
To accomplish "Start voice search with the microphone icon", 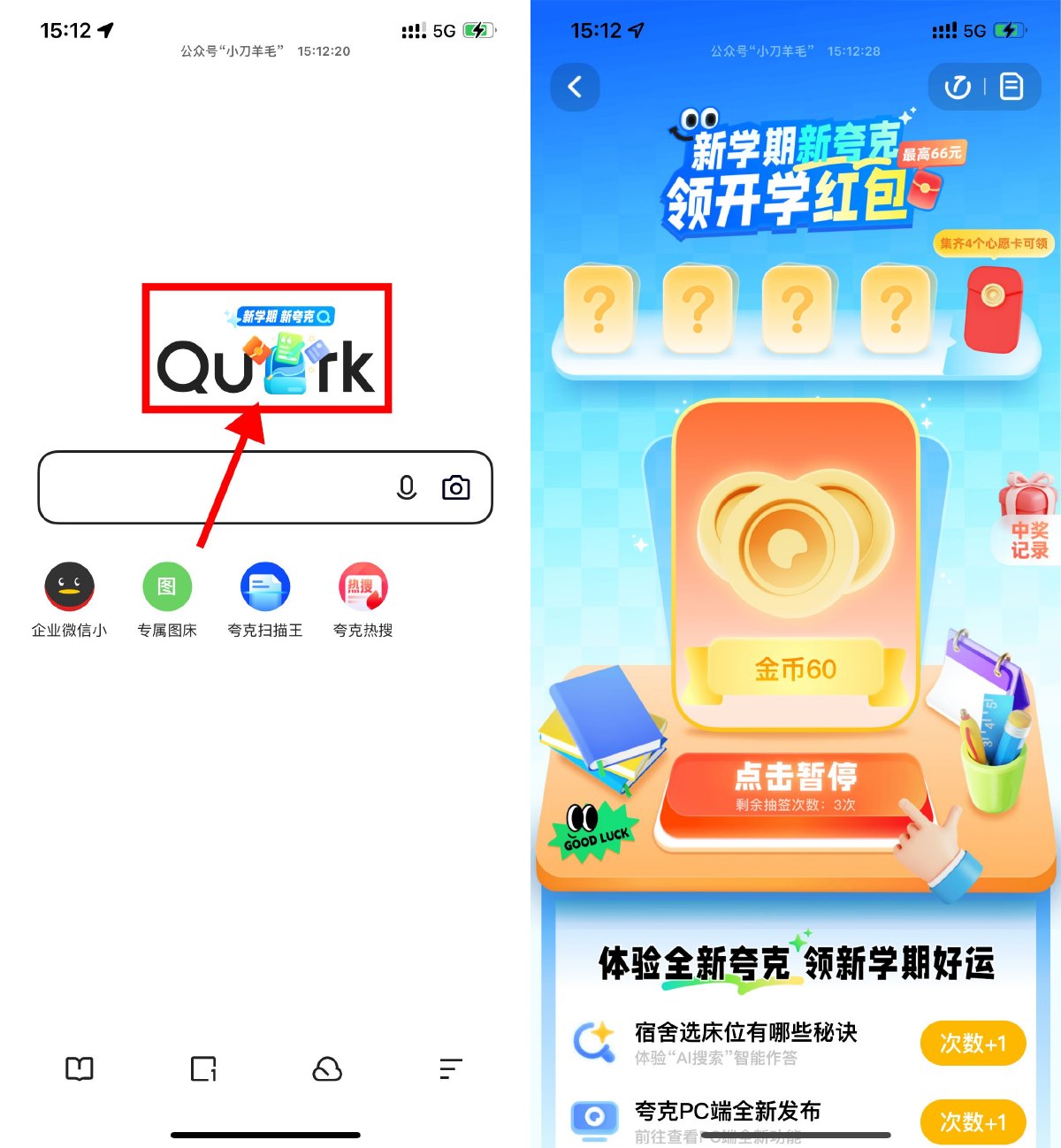I will pos(406,487).
